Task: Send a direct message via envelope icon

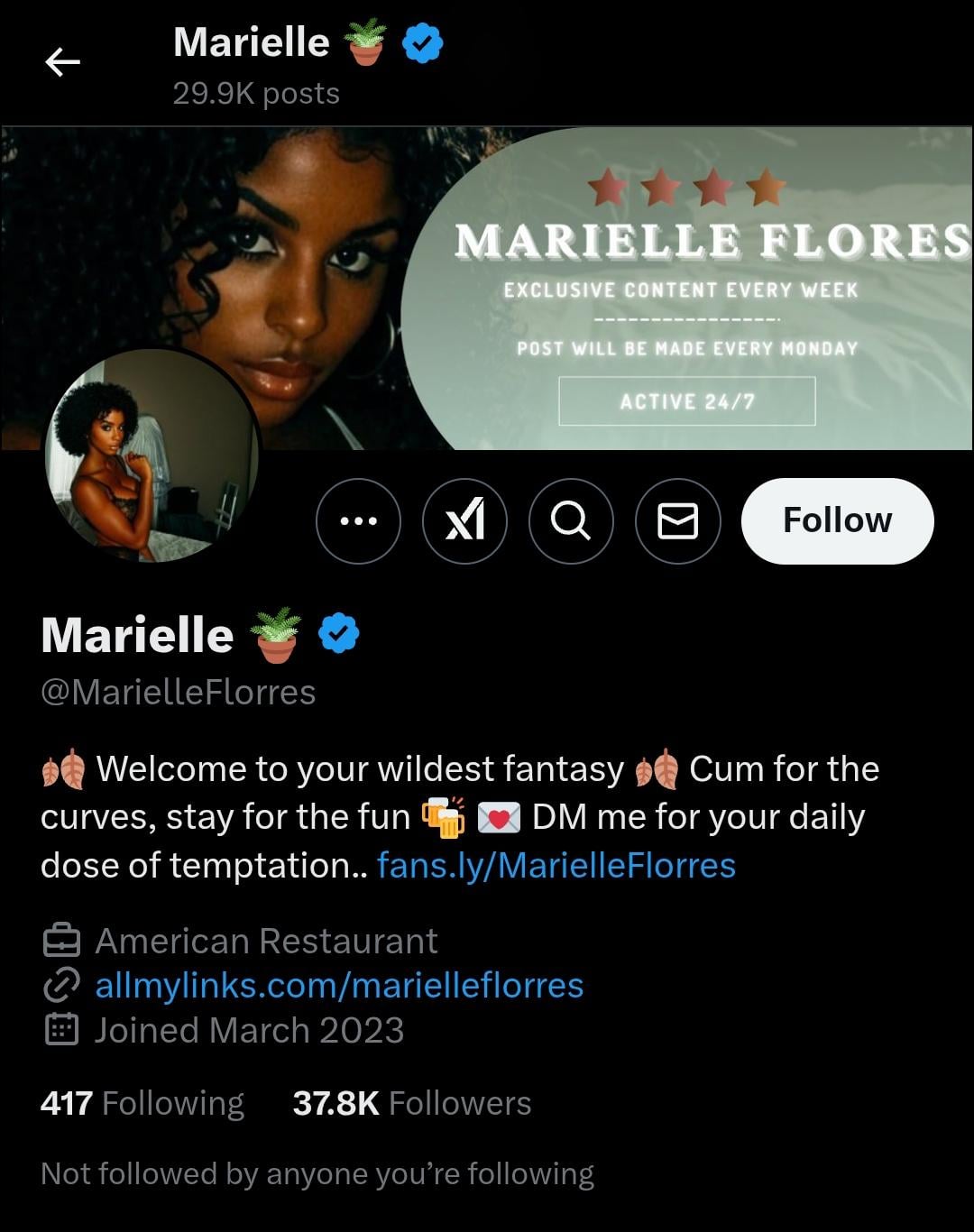Action: [x=677, y=521]
